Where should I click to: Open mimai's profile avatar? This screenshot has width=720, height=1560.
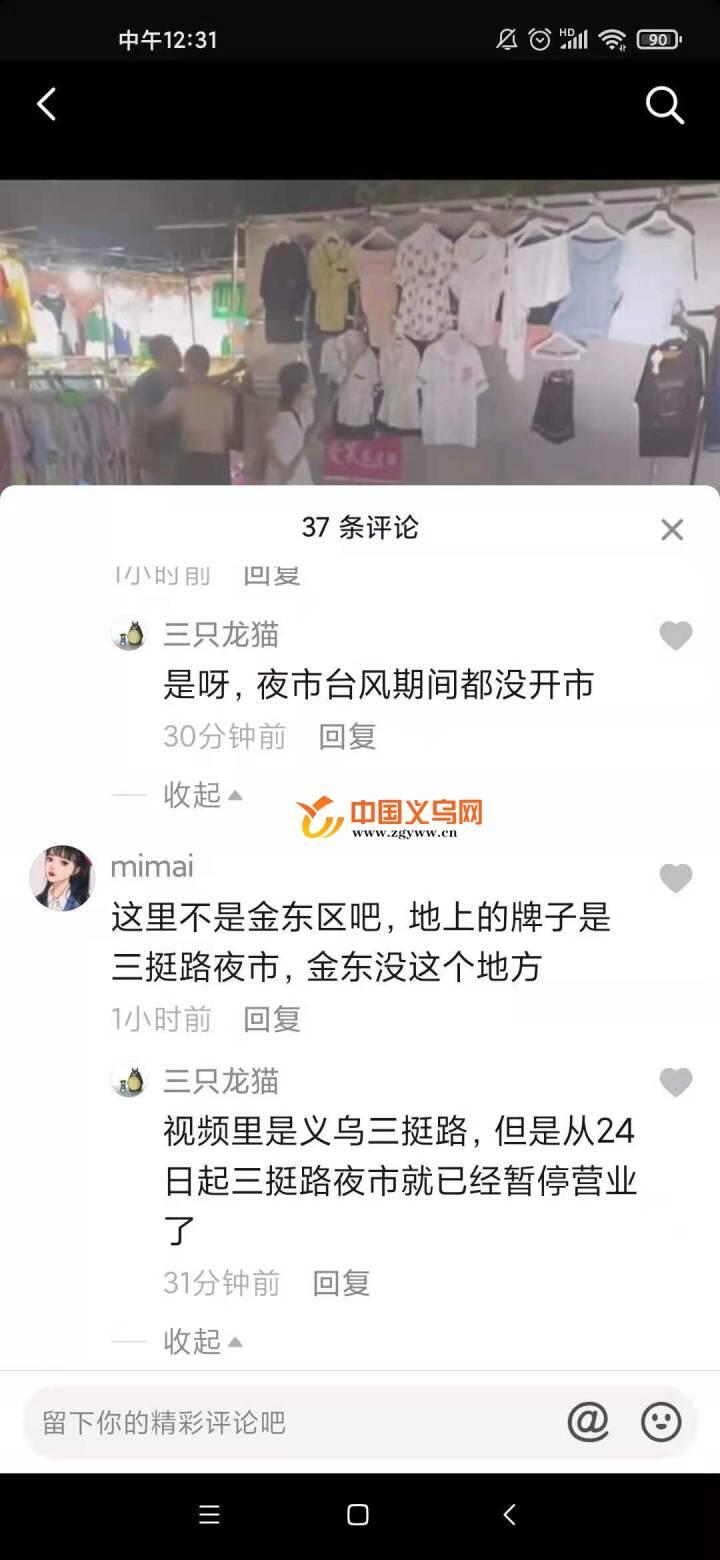click(x=62, y=878)
